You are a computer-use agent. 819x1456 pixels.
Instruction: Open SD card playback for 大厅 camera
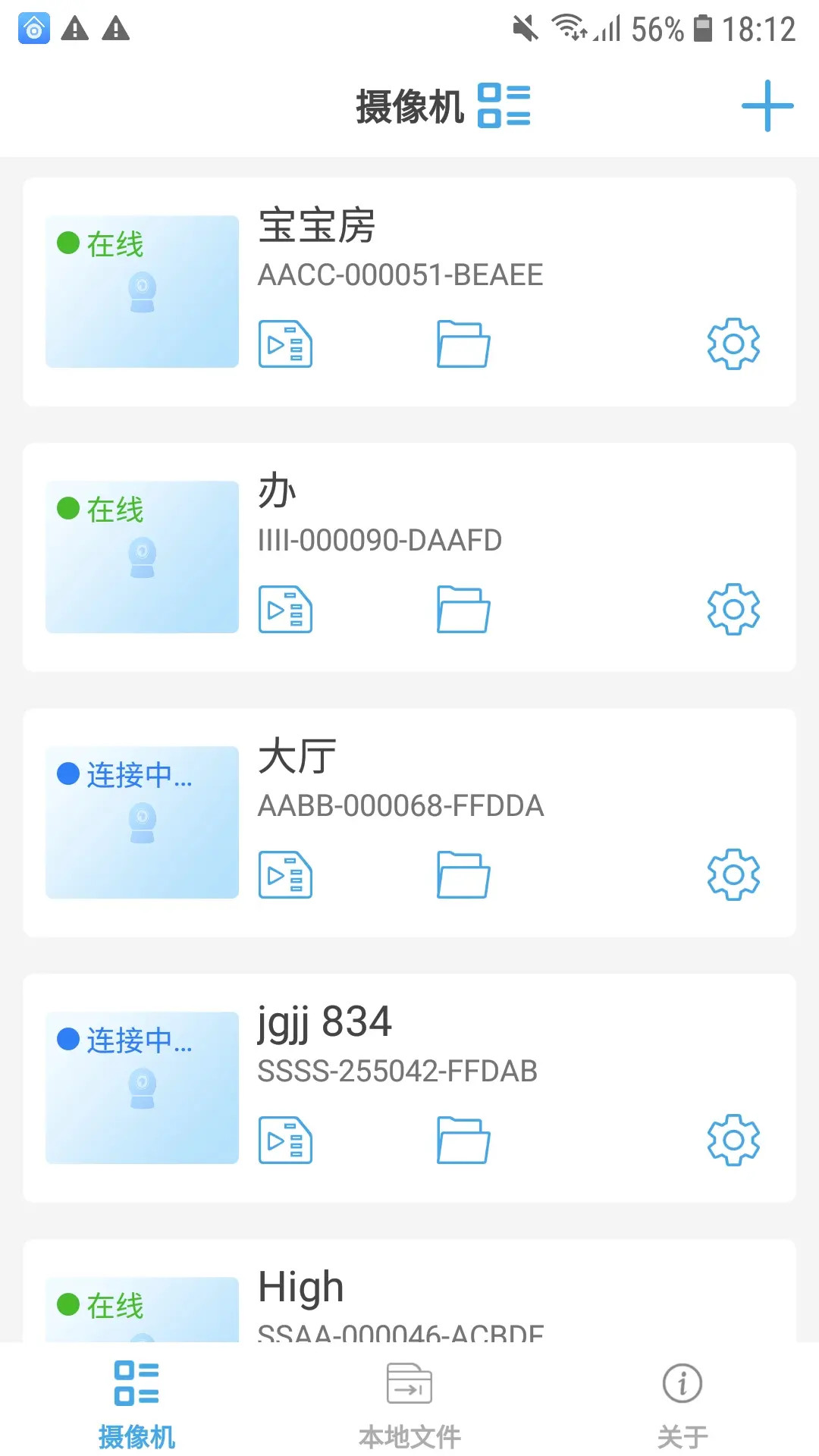click(285, 874)
